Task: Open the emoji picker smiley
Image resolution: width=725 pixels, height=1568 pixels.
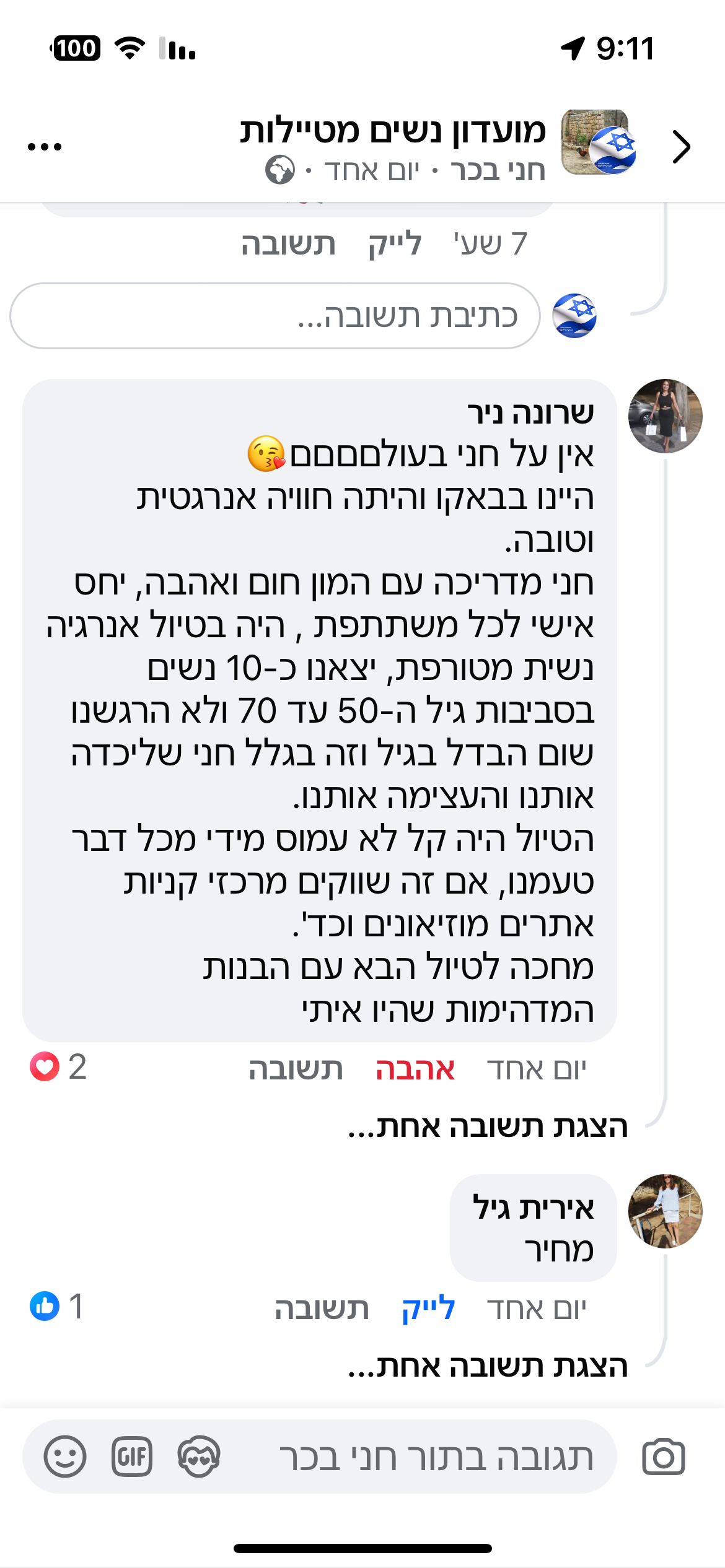Action: 65,1456
